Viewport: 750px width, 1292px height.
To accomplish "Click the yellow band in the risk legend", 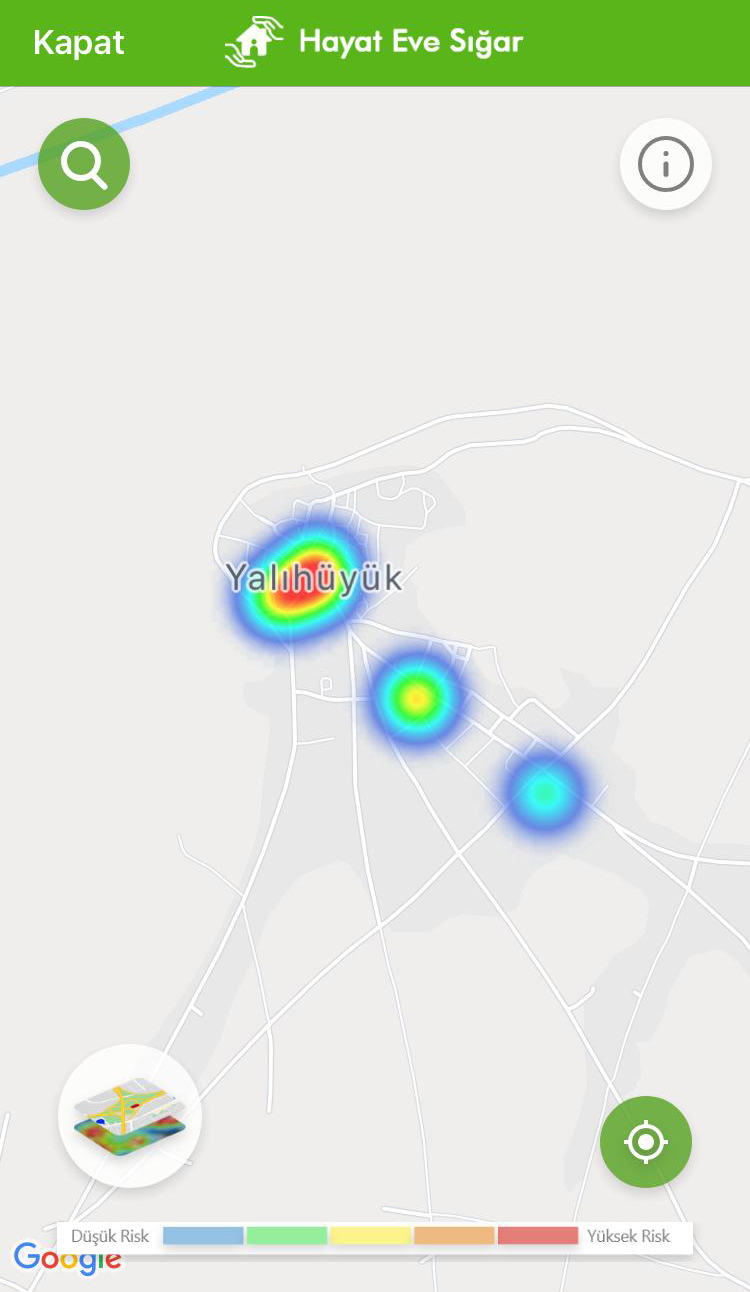I will click(369, 1236).
